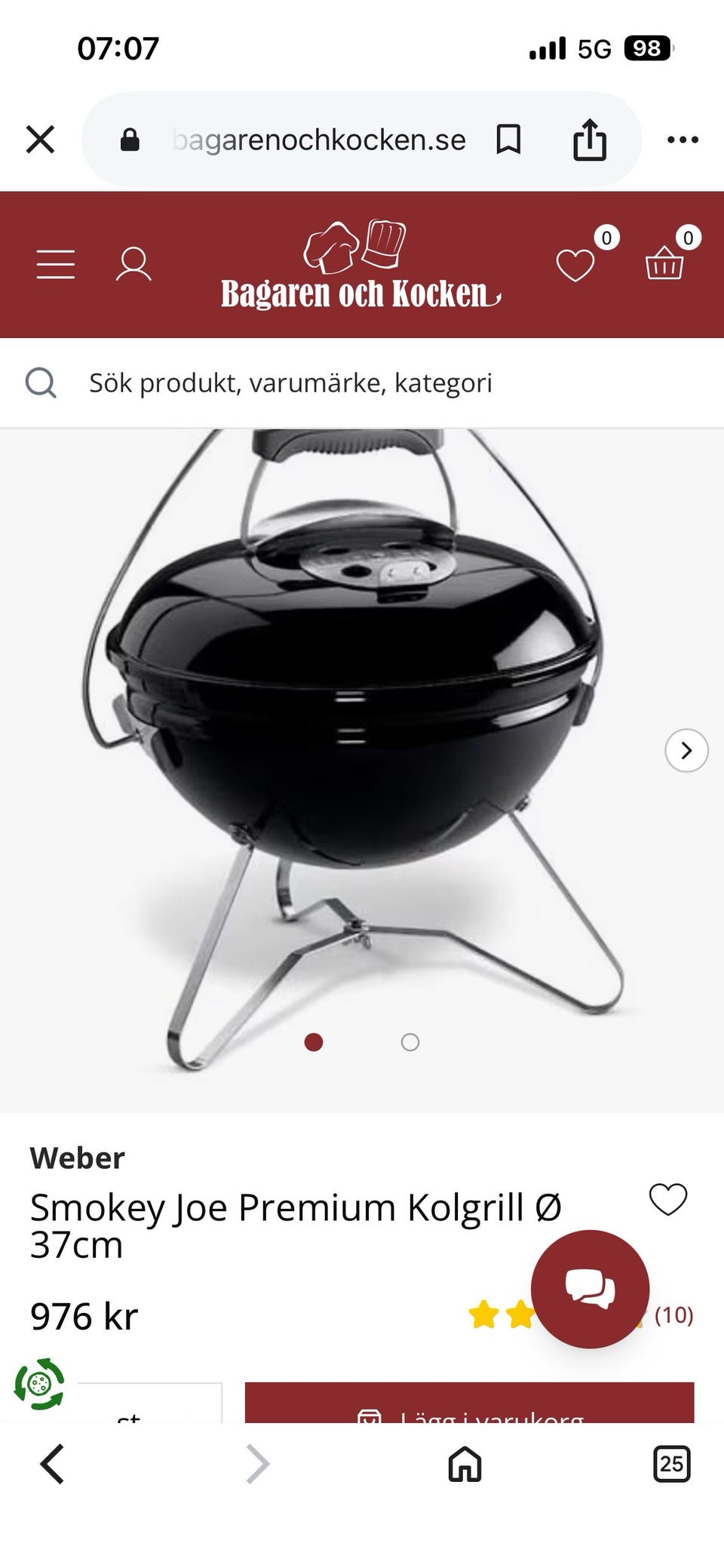Image resolution: width=724 pixels, height=1568 pixels.
Task: Select the second image page dot
Action: (410, 1042)
